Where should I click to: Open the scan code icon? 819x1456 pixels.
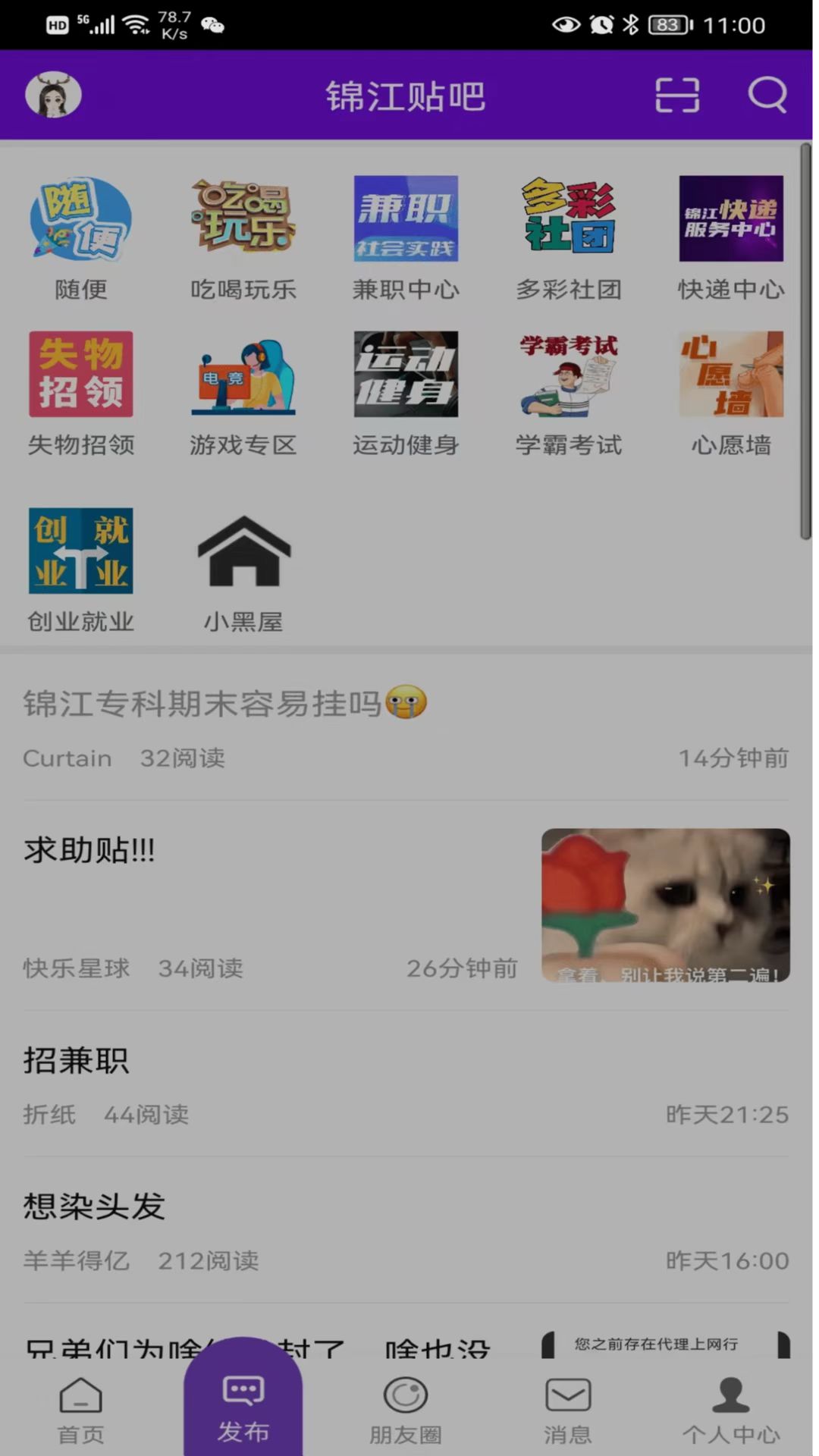pyautogui.click(x=676, y=96)
